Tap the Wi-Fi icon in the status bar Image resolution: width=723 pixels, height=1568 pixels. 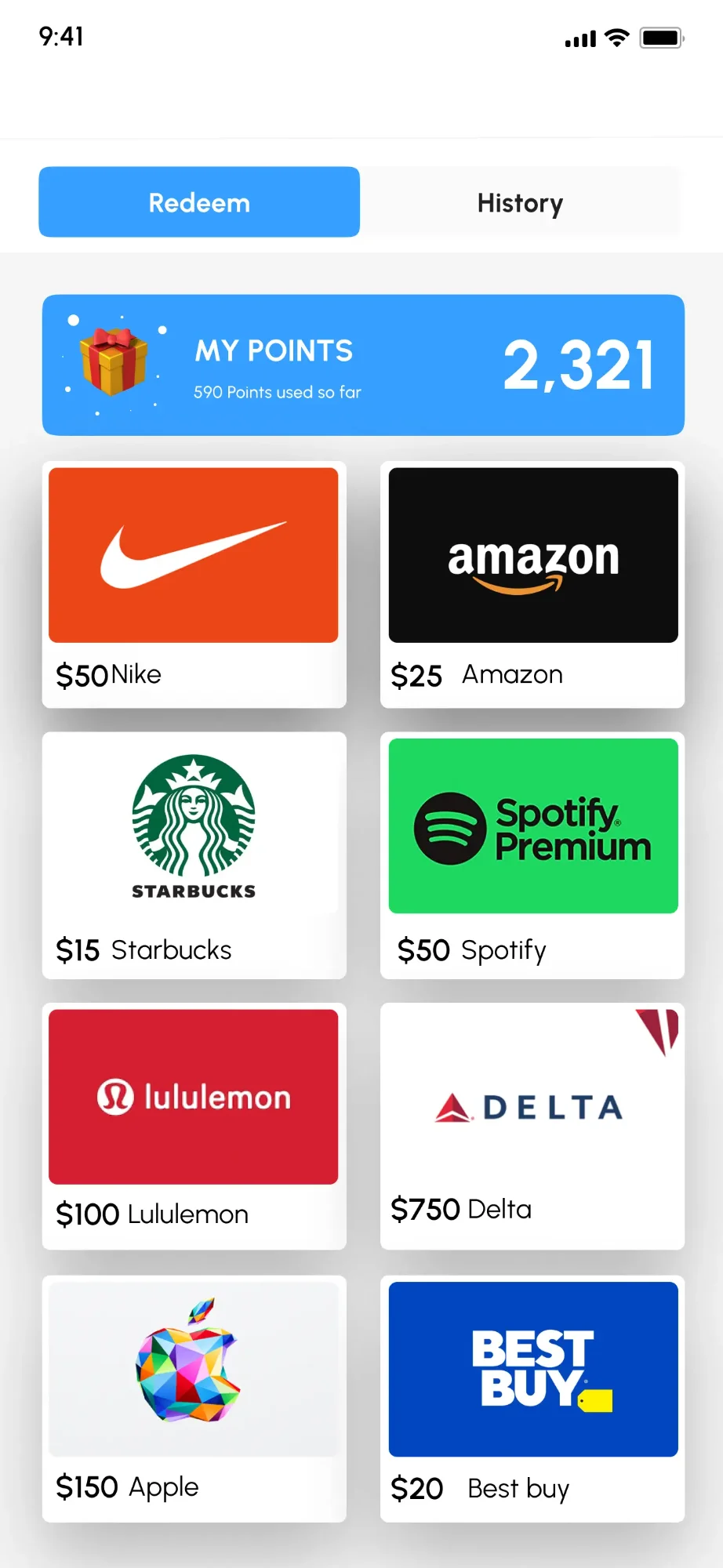pyautogui.click(x=616, y=36)
